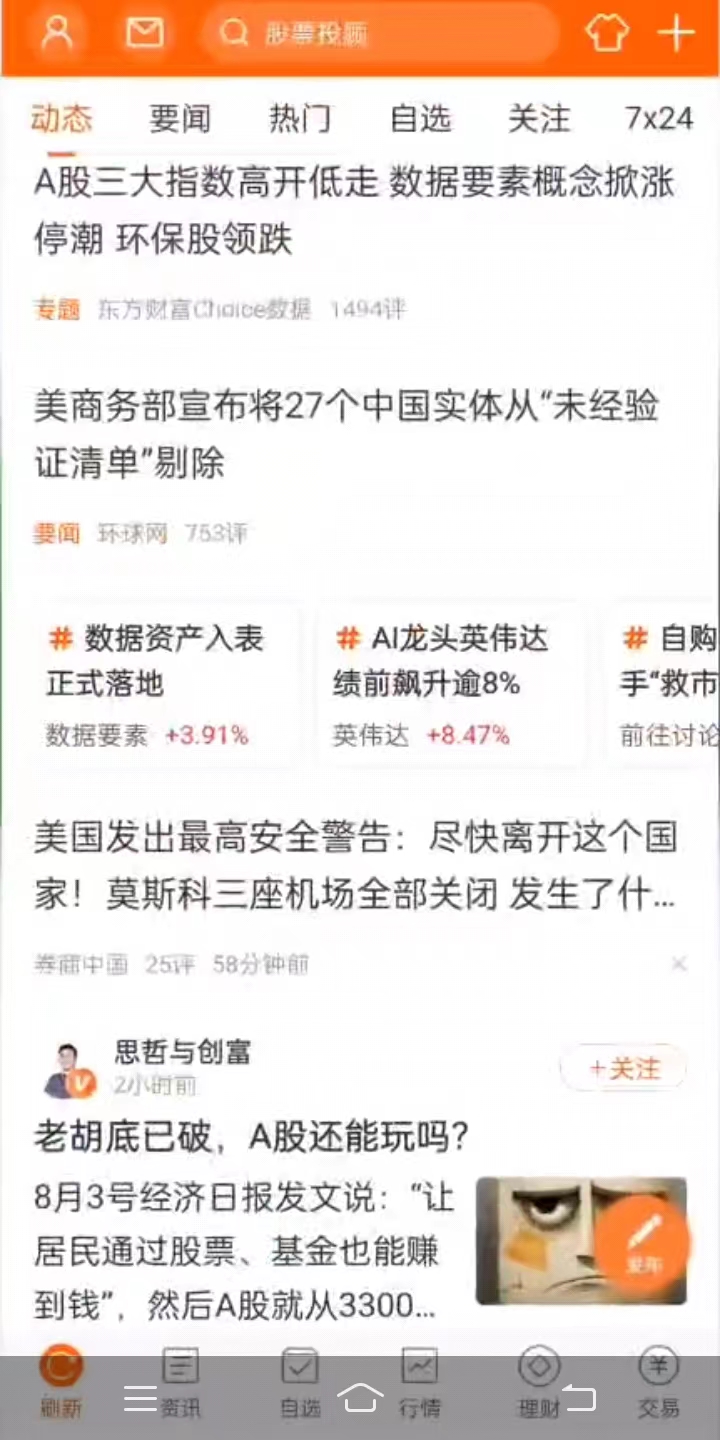
Task: Open the profile avatar icon
Action: point(57,34)
